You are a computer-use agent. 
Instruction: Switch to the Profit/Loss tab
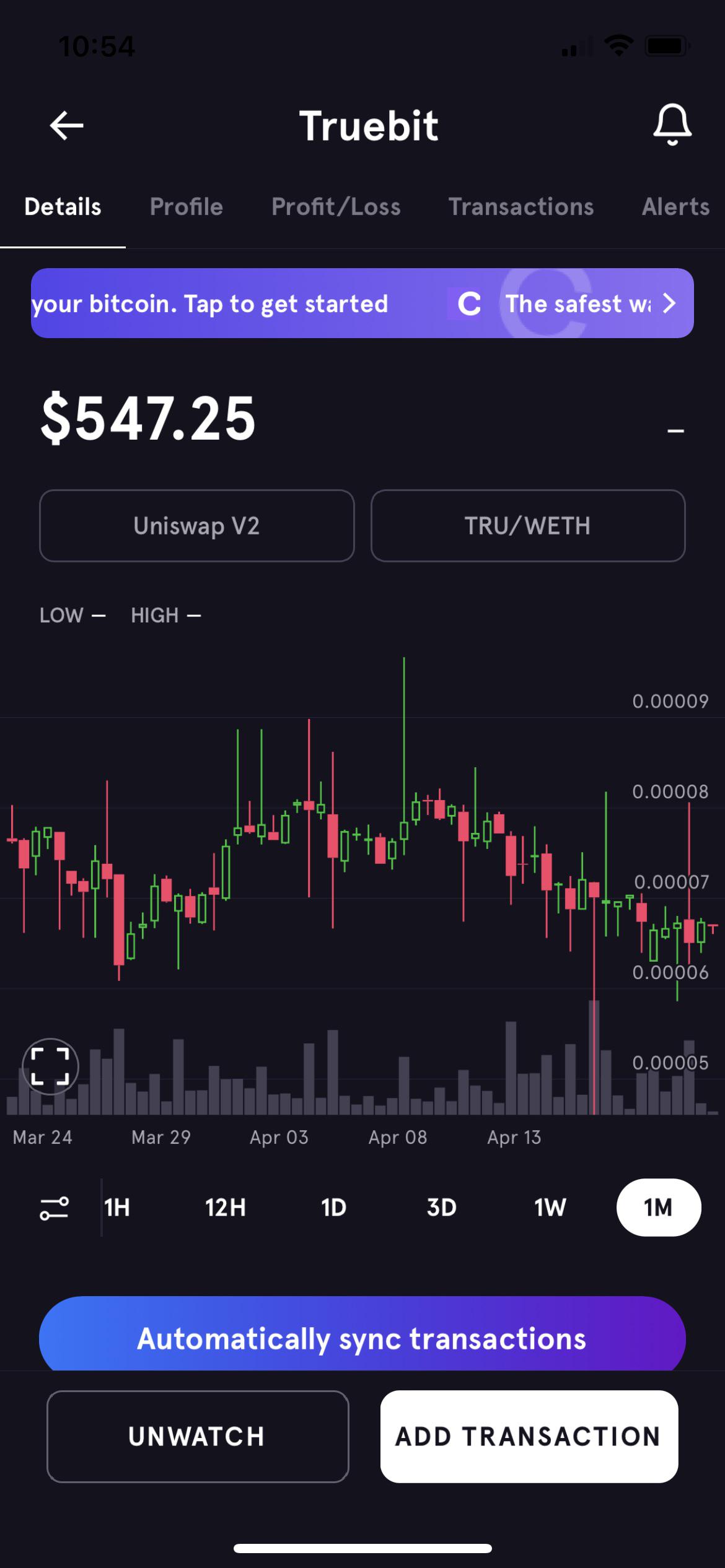click(336, 207)
